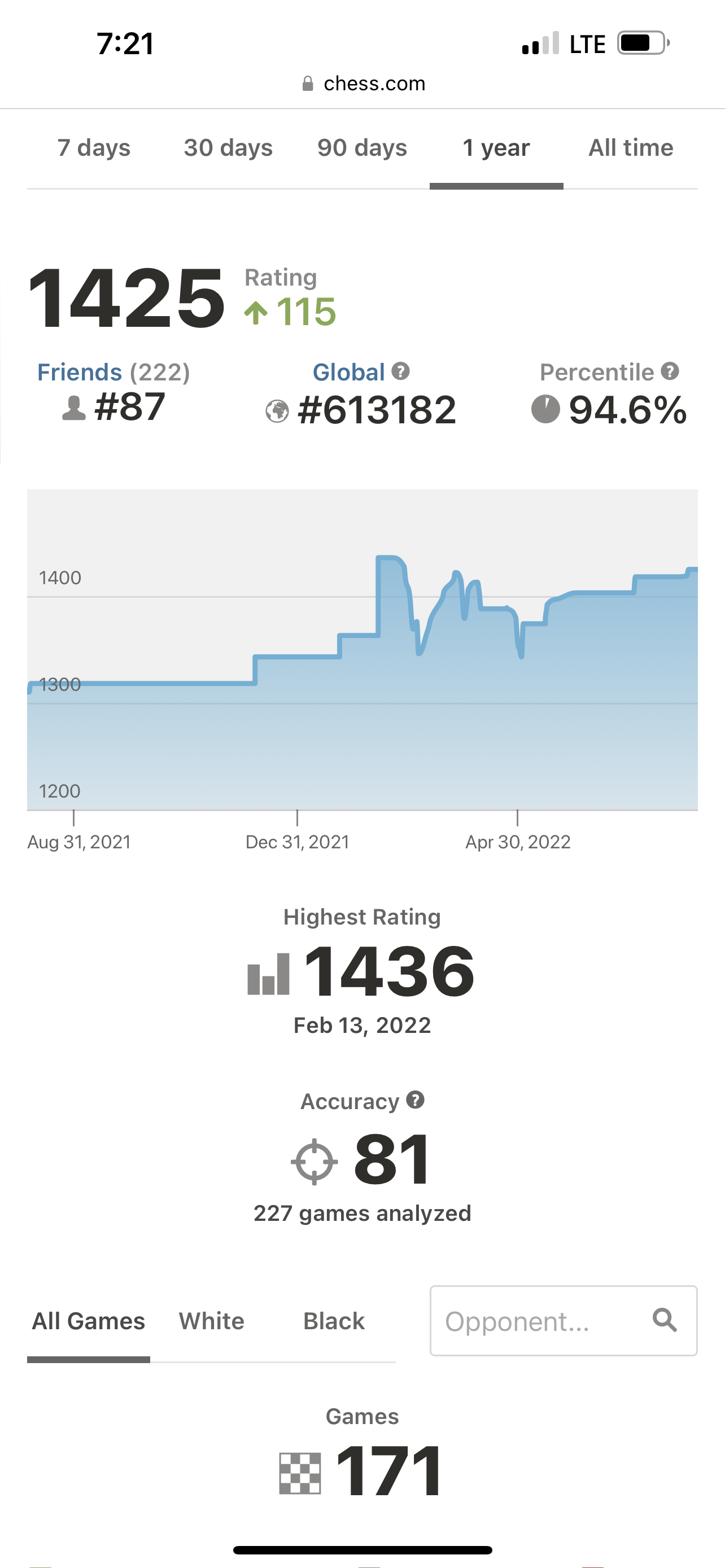Select the 90 days tab
This screenshot has height=1568, width=725.
[x=361, y=148]
